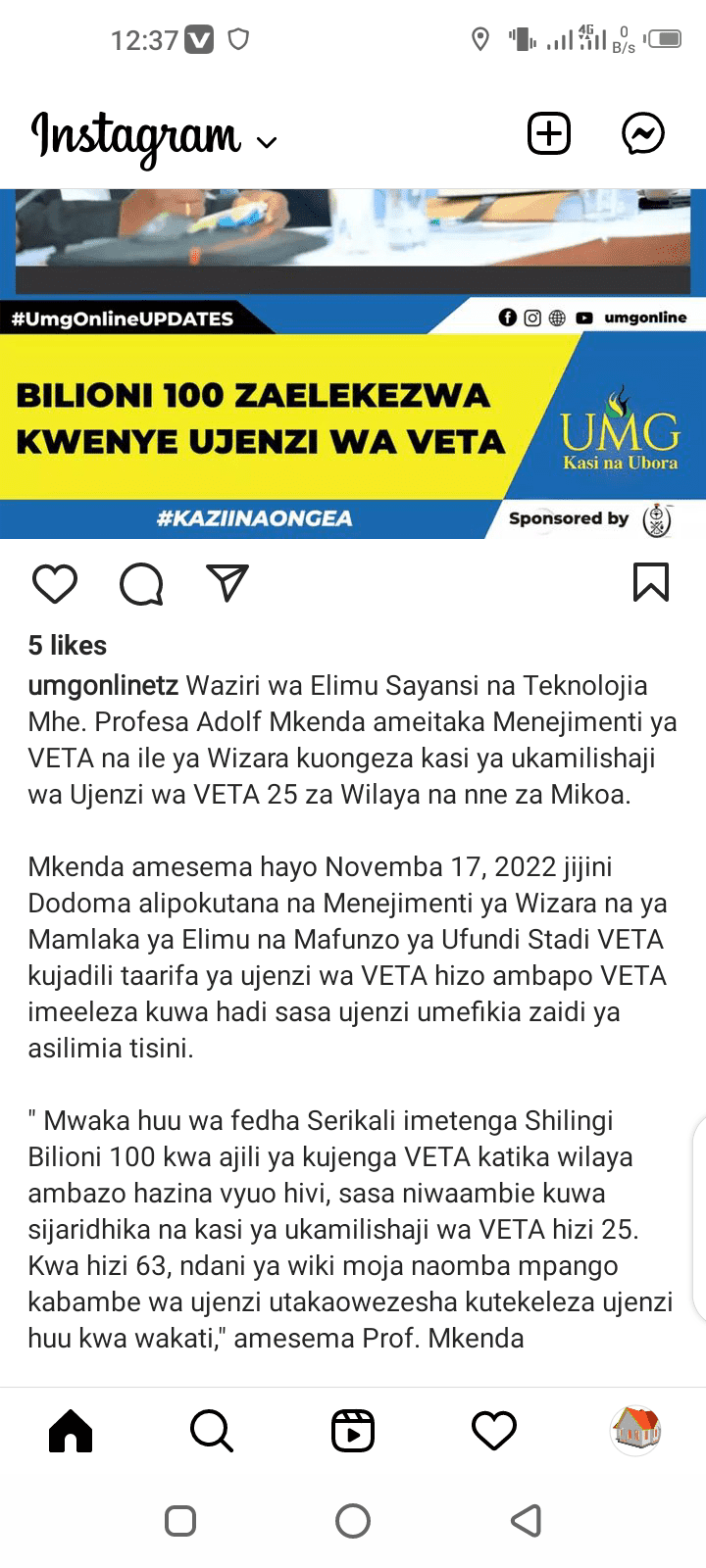Comment on the umgonlinetz post
Viewport: 706px width, 1568px height.
[141, 584]
